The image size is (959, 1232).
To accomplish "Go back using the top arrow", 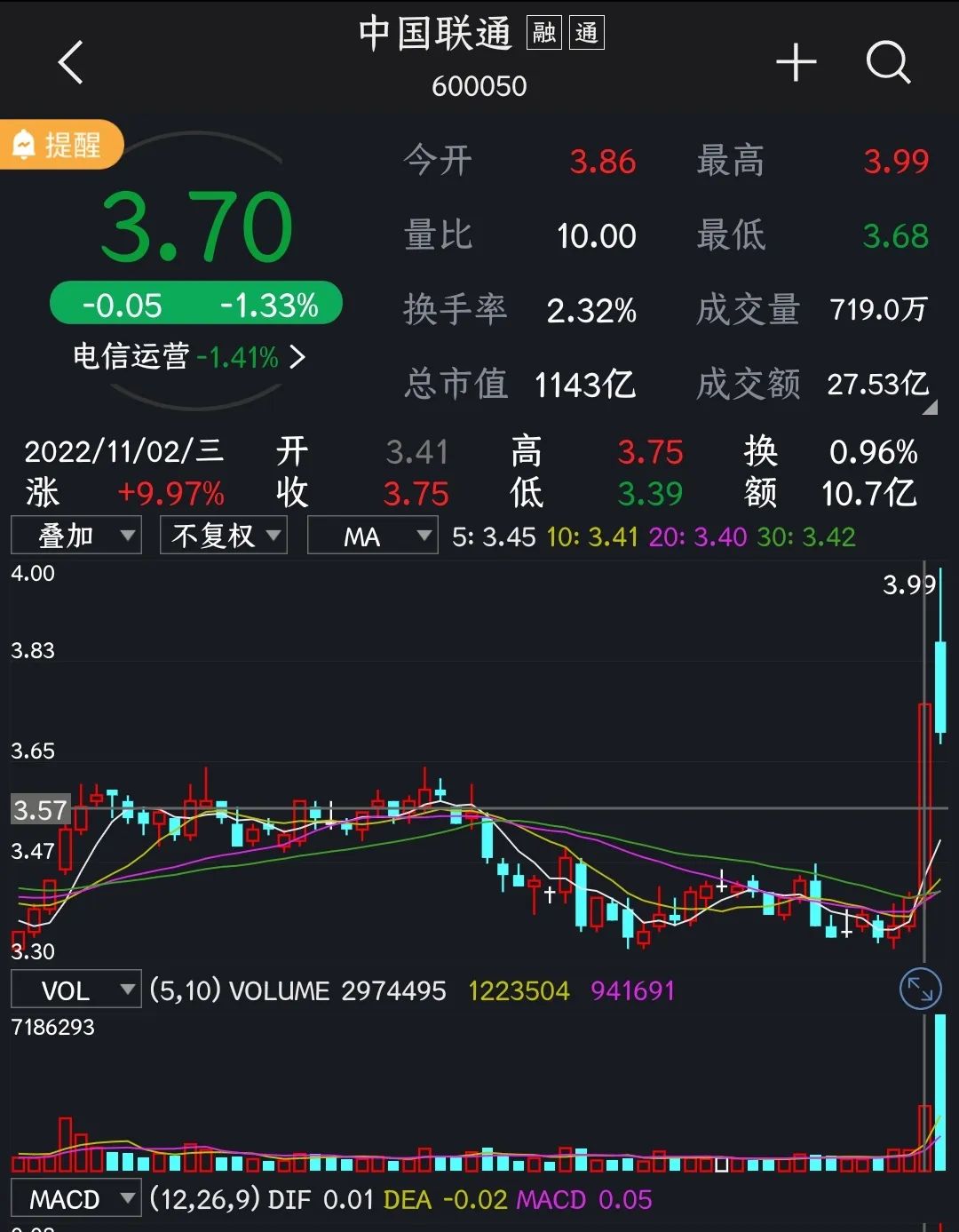I will pos(71,62).
